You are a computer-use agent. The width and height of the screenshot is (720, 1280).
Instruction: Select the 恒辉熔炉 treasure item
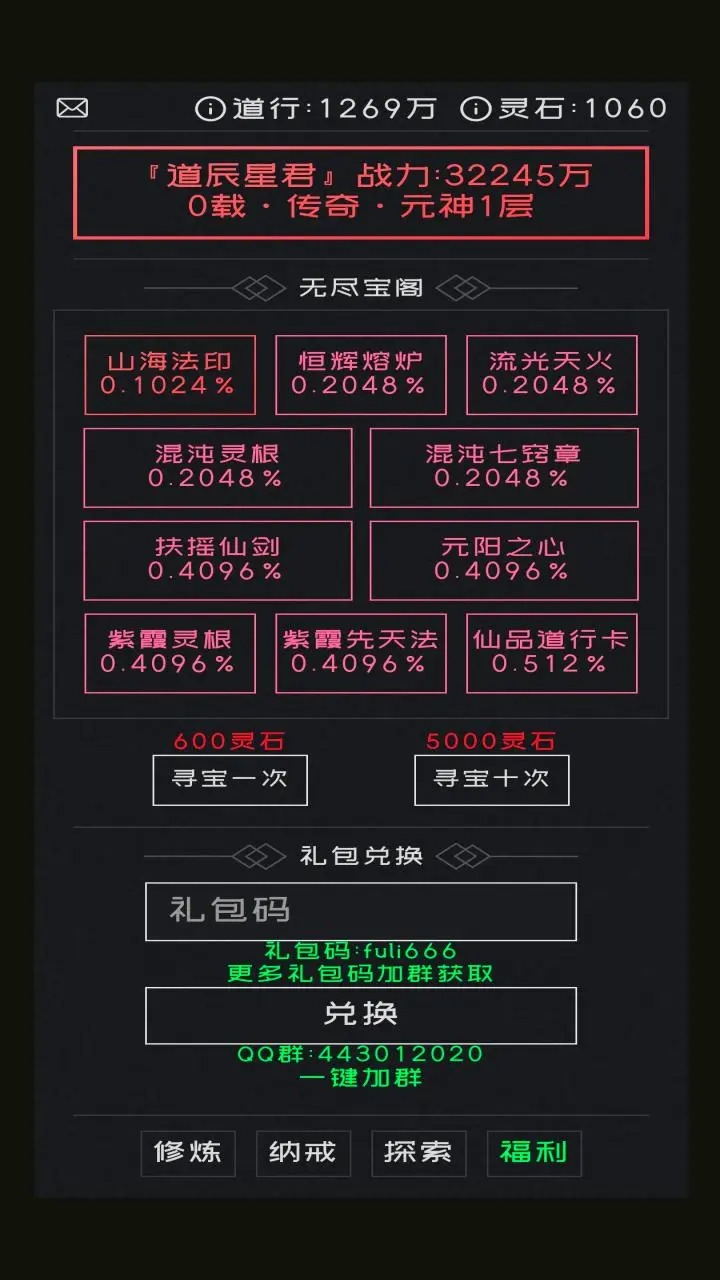pos(360,374)
